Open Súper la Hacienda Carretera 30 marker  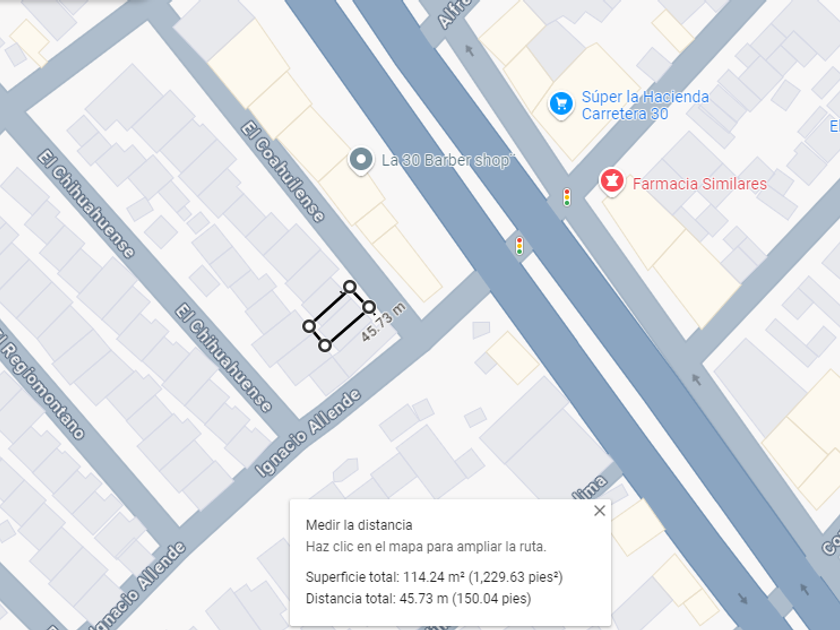tap(561, 104)
